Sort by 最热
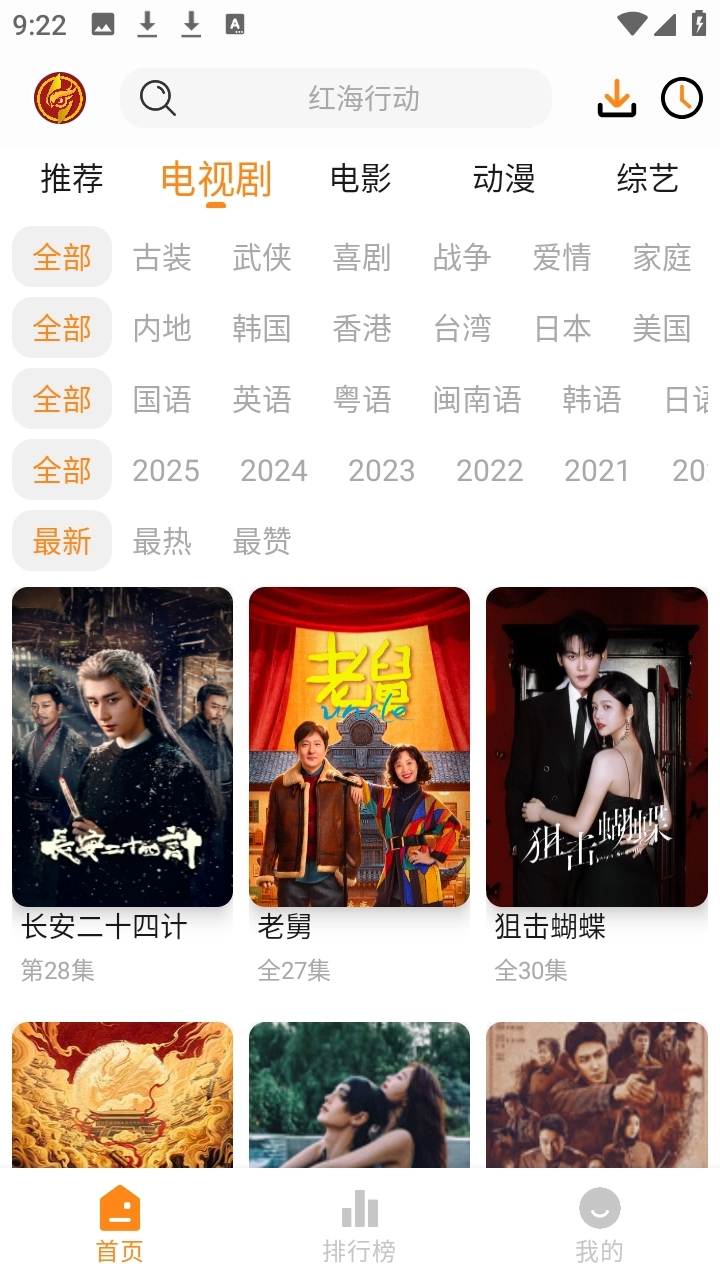Viewport: 720px width, 1280px height. (x=162, y=542)
